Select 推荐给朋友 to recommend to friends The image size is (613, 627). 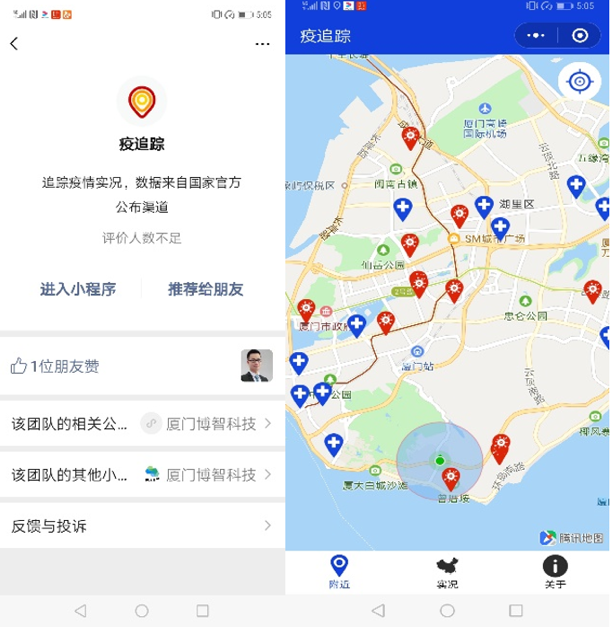206,289
